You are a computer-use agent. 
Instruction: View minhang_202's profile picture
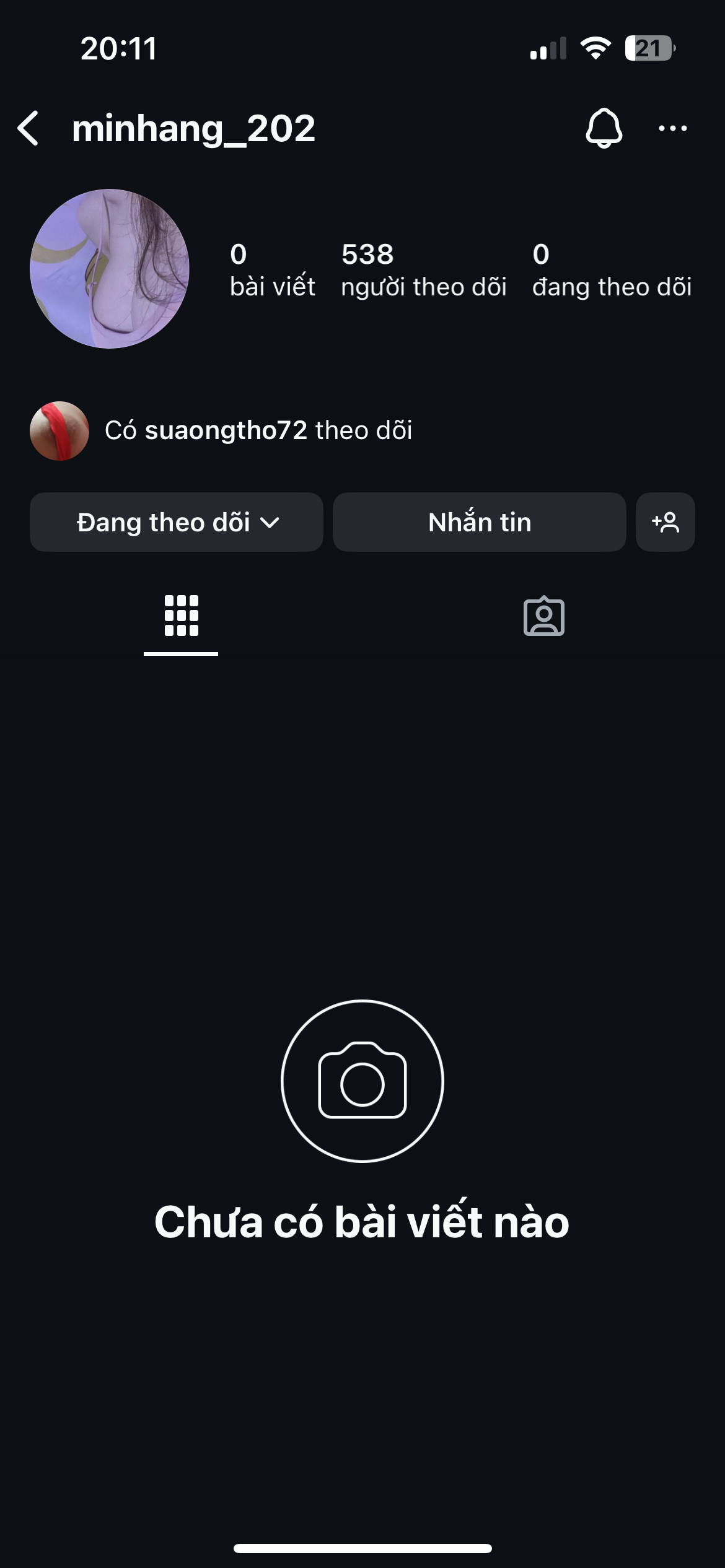click(110, 269)
